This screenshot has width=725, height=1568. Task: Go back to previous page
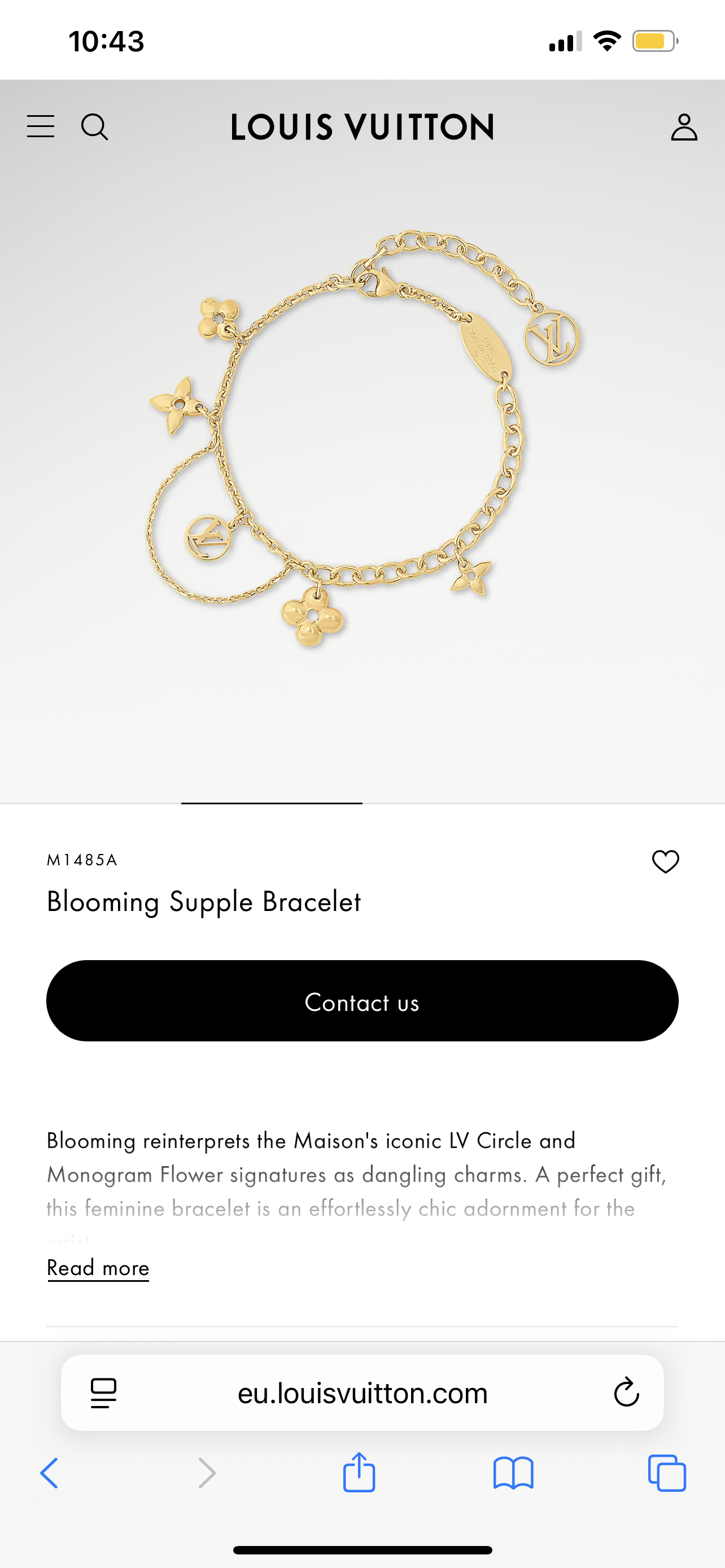coord(49,1473)
